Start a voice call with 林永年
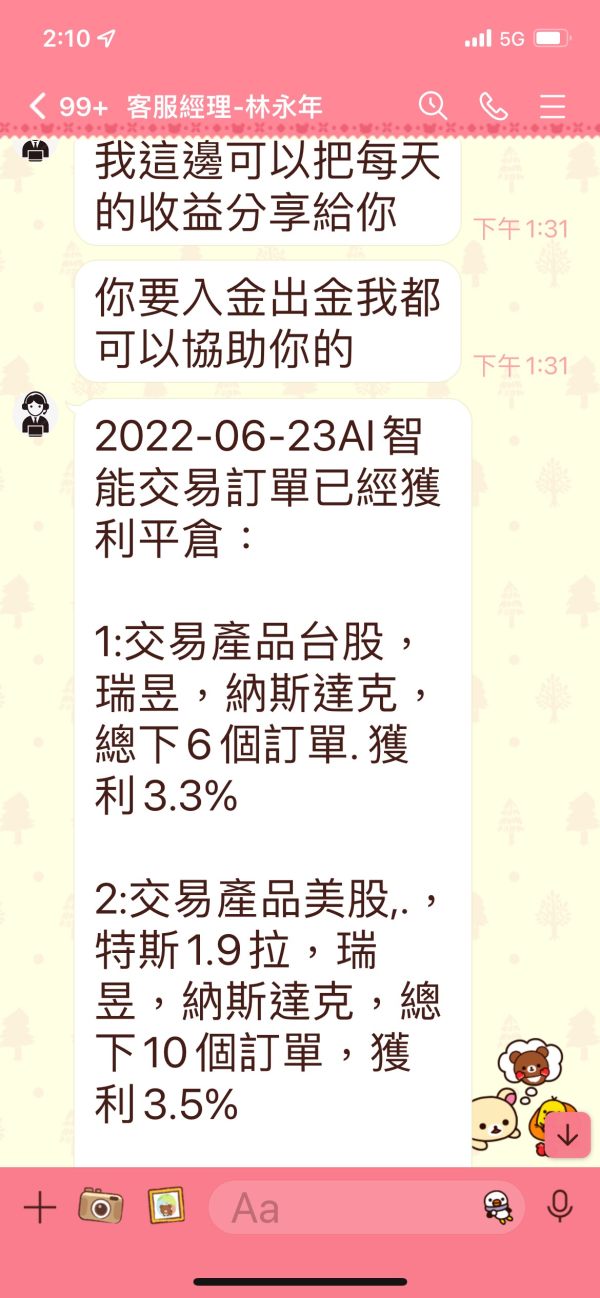Screen dimensions: 600x1298 (493, 106)
